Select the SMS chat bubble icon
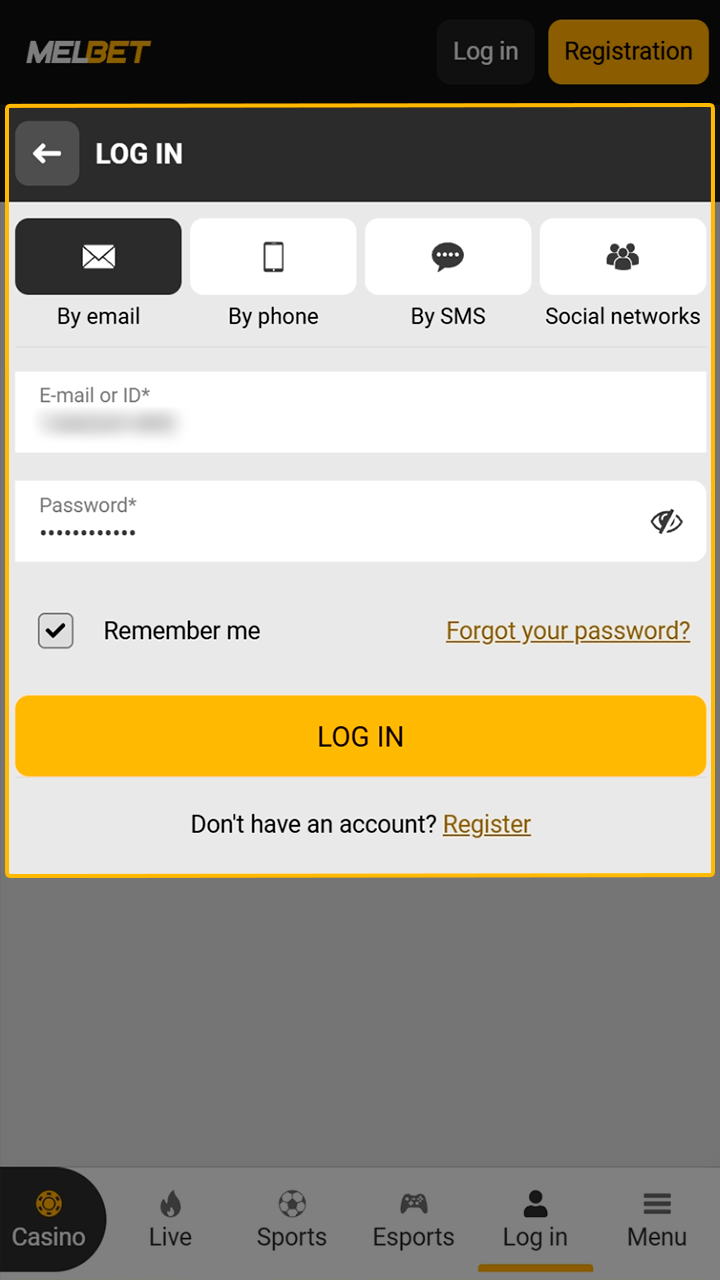Image resolution: width=720 pixels, height=1280 pixels. click(x=447, y=256)
